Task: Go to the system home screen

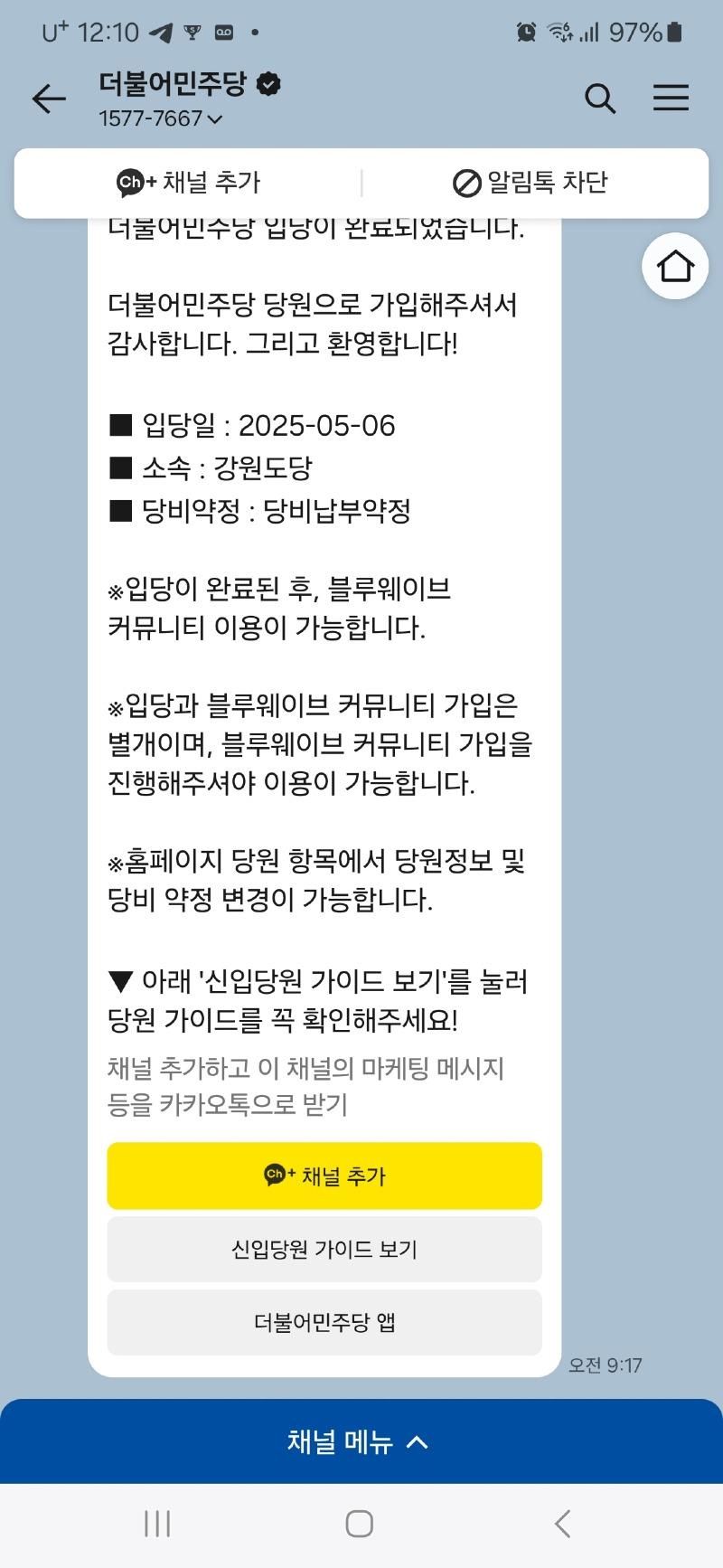Action: 360,1524
